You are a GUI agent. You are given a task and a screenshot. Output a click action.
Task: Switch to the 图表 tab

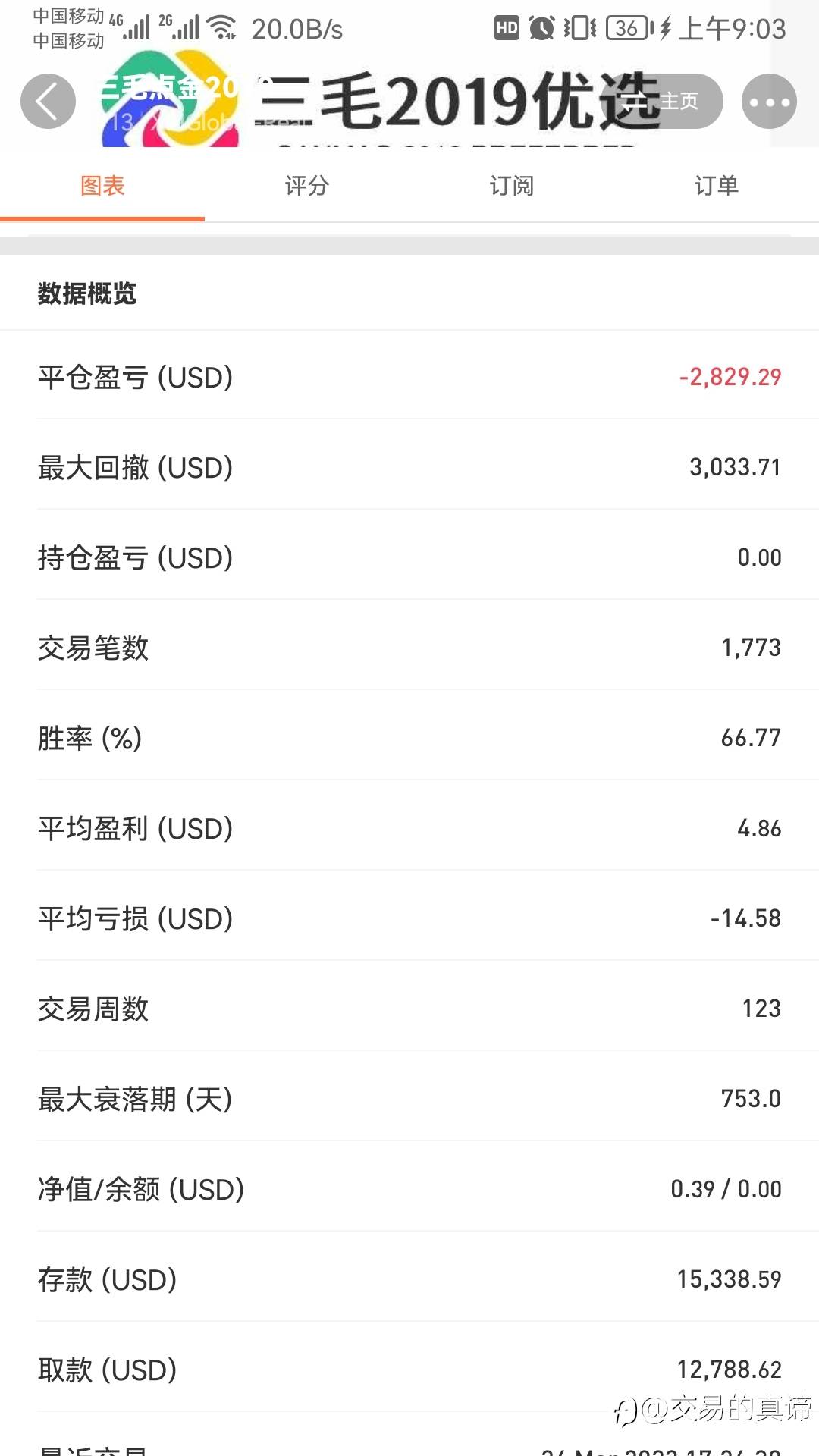(102, 186)
